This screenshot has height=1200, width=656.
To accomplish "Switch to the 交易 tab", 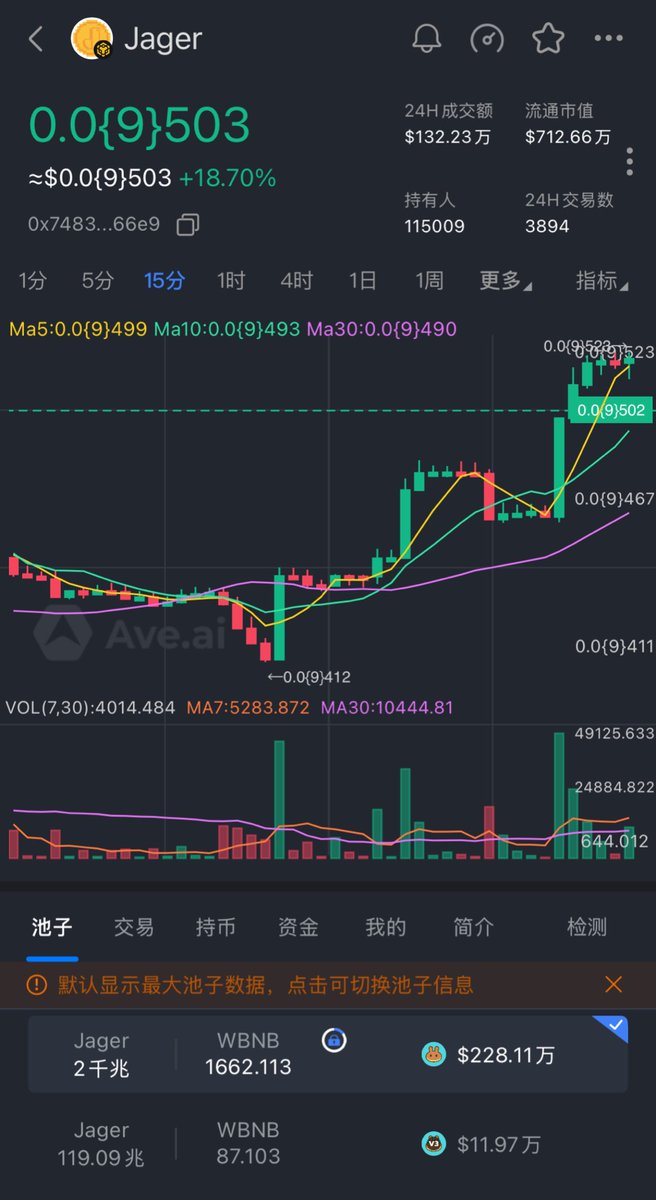I will point(134,927).
